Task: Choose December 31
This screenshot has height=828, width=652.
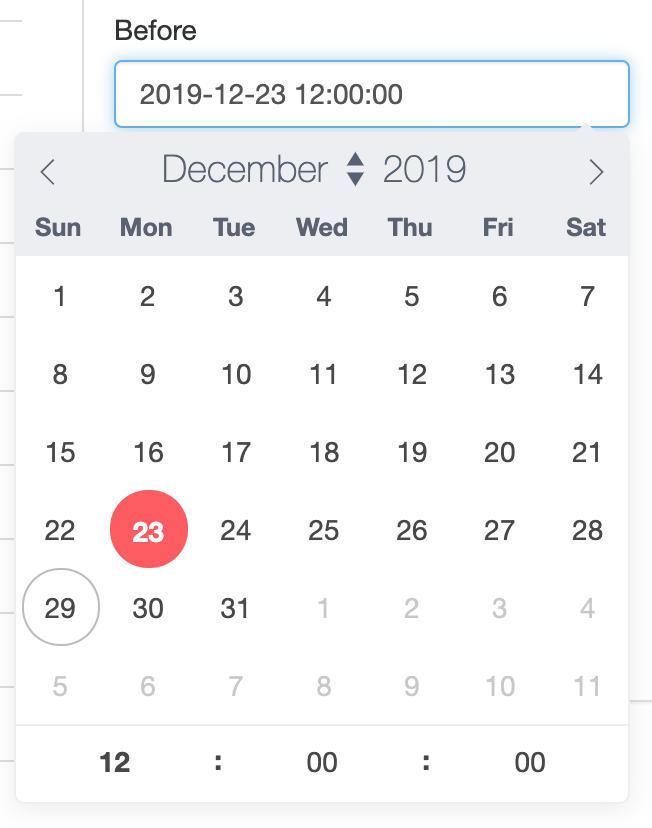Action: pyautogui.click(x=235, y=608)
